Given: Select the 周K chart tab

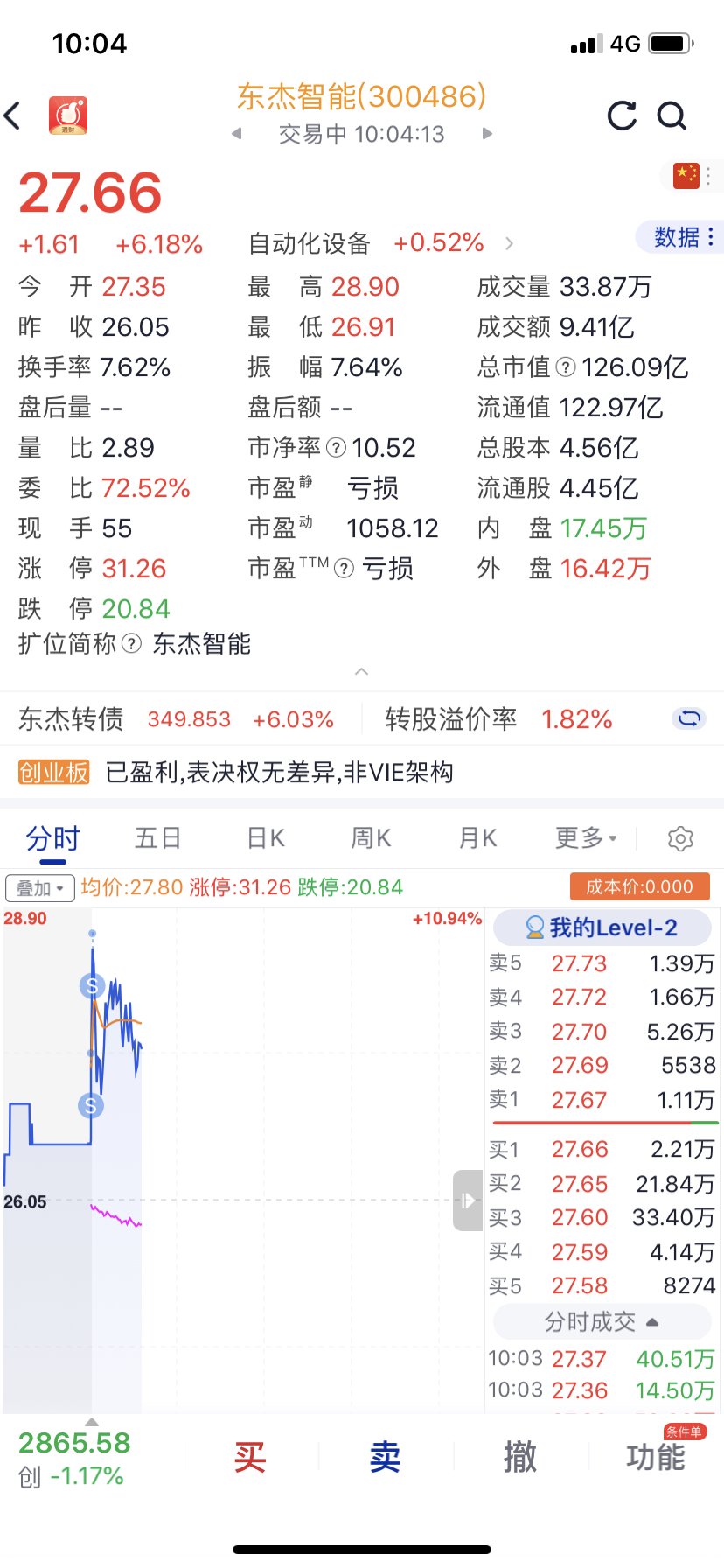Looking at the screenshot, I should click(371, 838).
